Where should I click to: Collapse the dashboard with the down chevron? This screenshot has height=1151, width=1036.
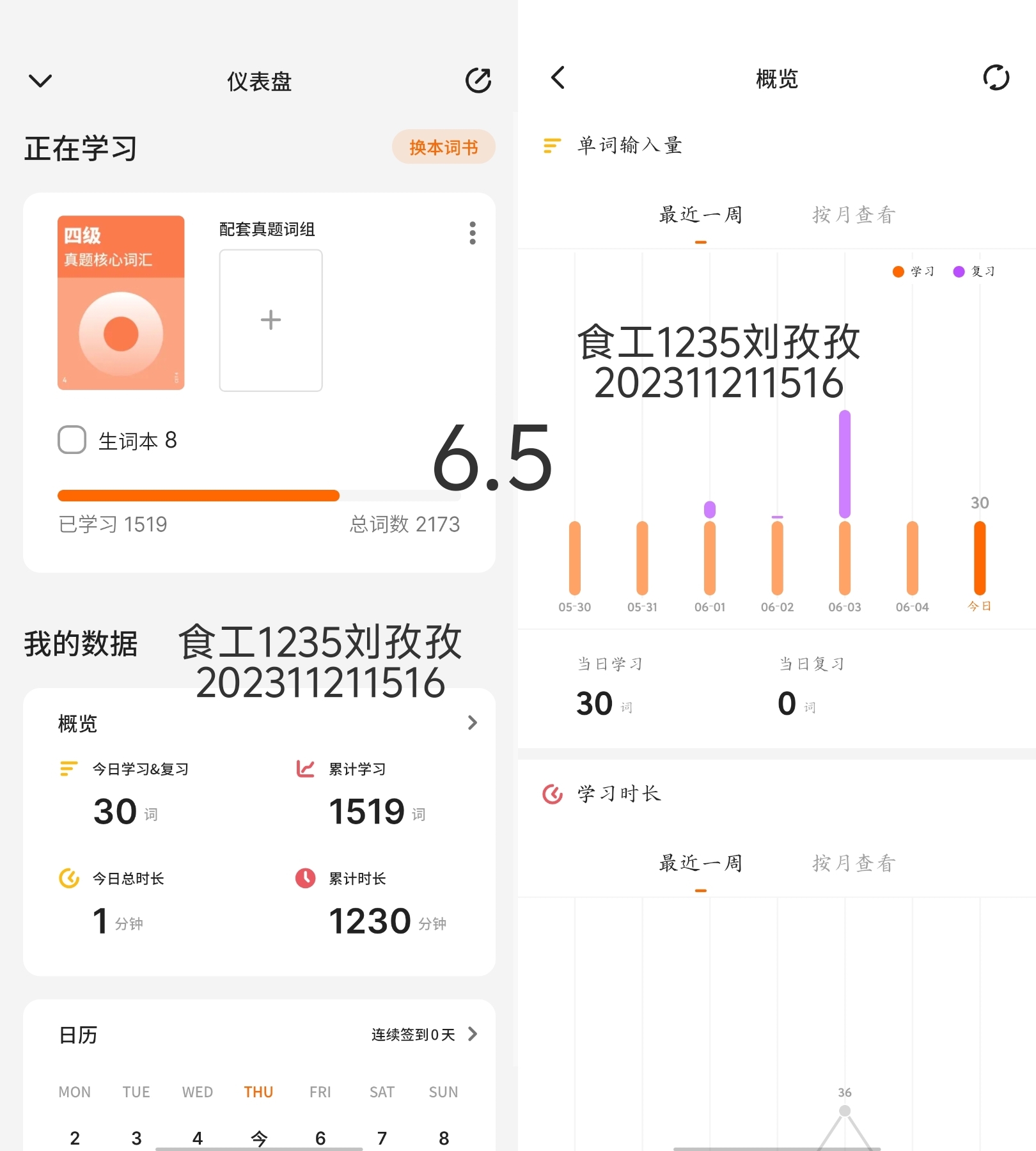pyautogui.click(x=40, y=81)
